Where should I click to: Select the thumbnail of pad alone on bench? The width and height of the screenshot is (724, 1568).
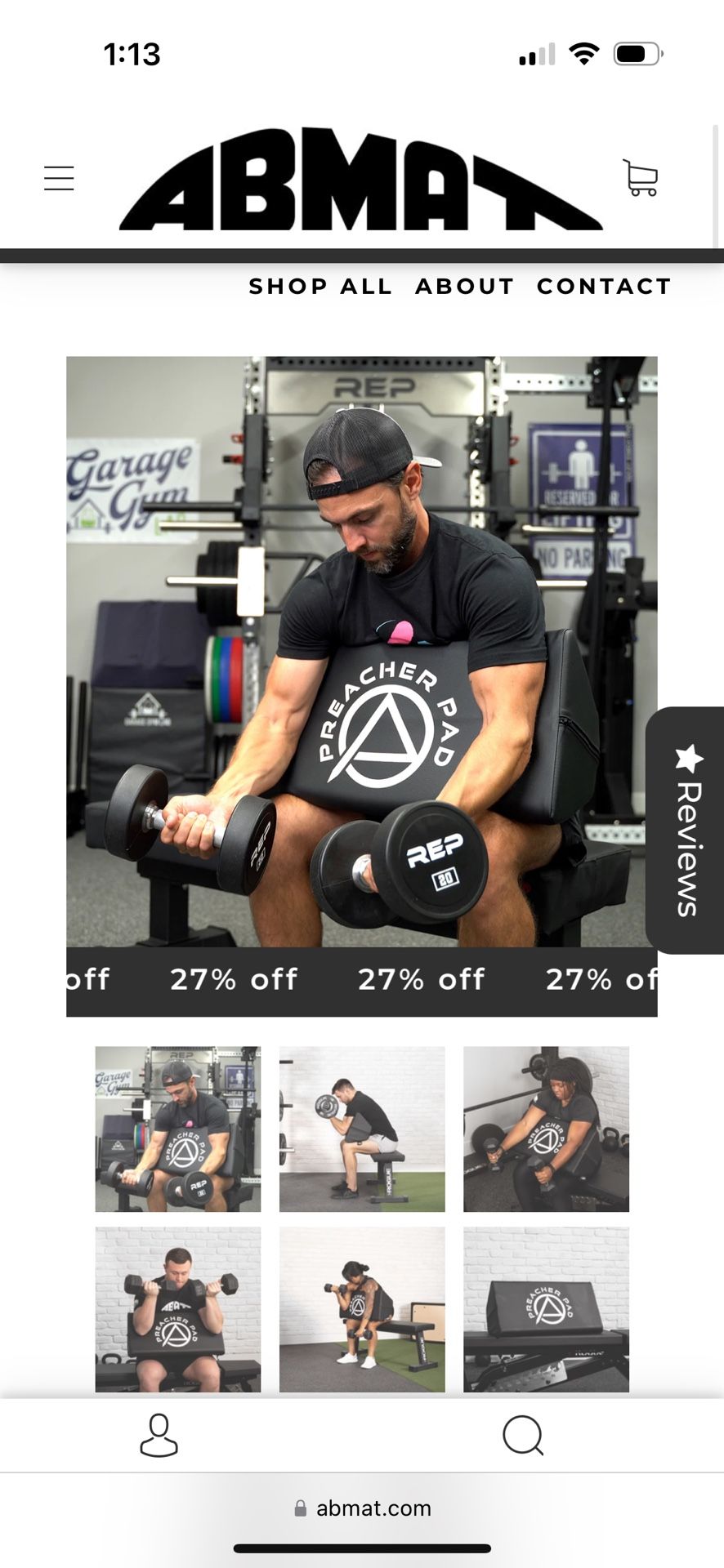546,1308
